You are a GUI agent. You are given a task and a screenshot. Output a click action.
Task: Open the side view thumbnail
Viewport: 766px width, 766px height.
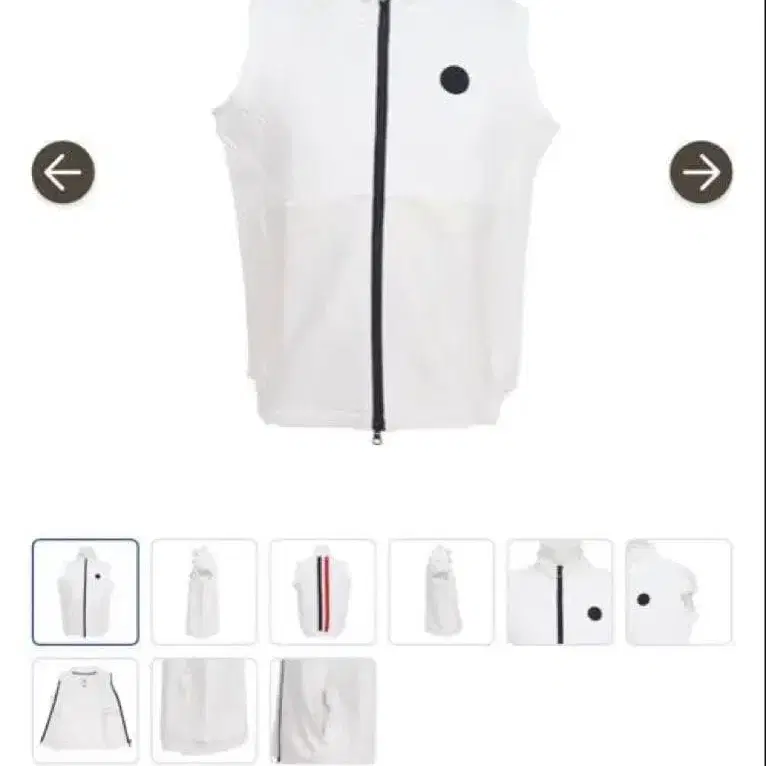pyautogui.click(x=204, y=592)
